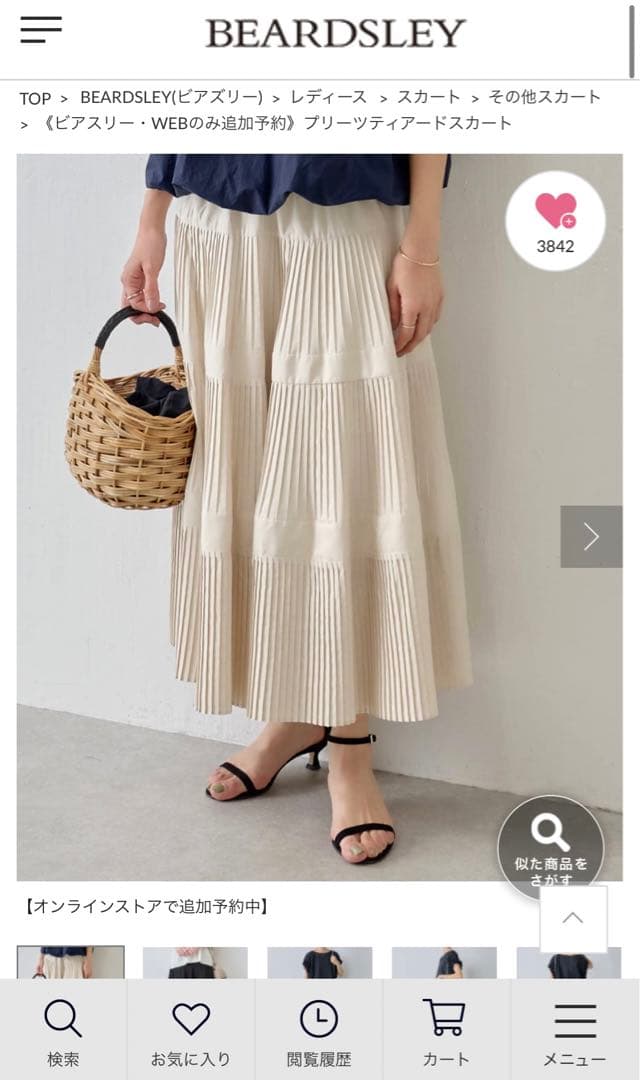640x1080 pixels.
Task: Show next product image with right arrow
Action: (590, 537)
